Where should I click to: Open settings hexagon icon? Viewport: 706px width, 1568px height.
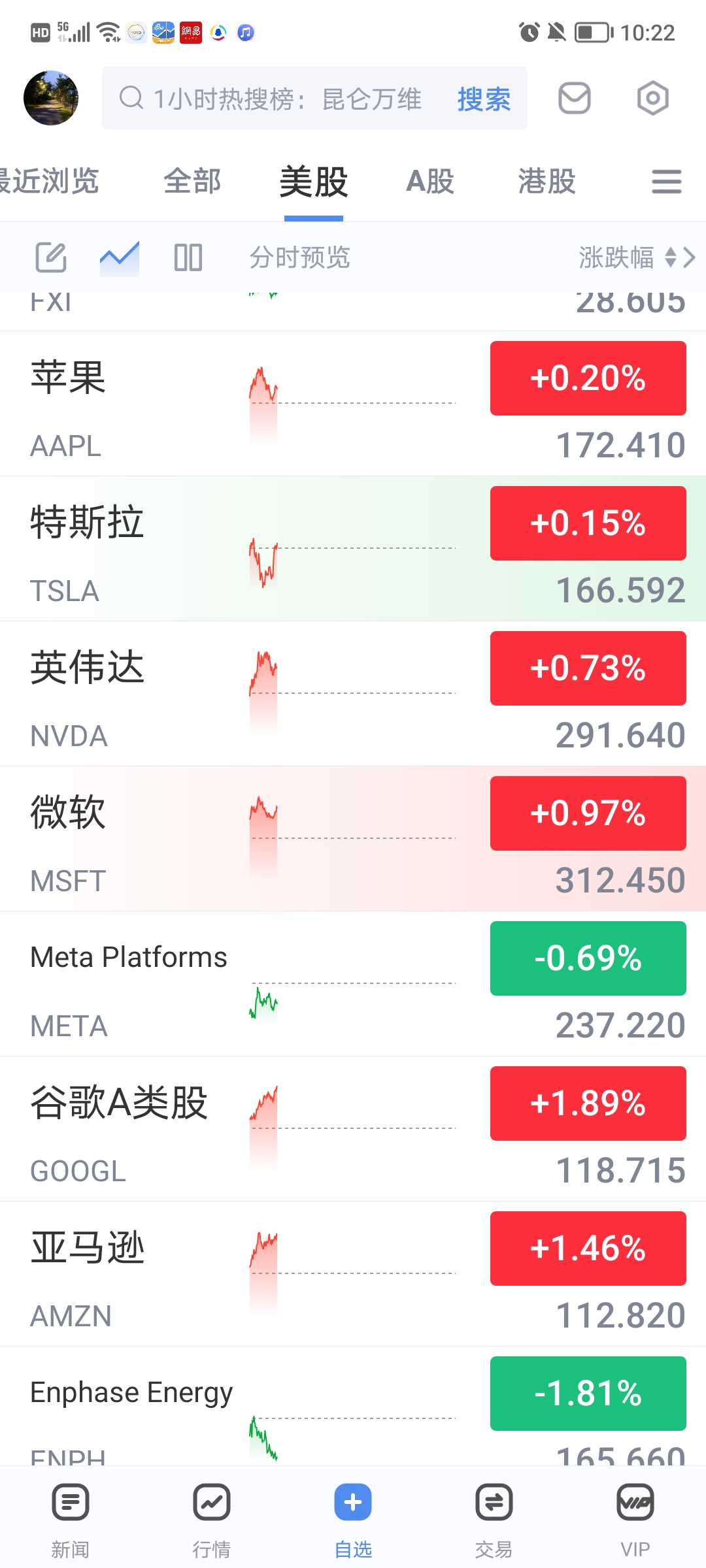click(653, 99)
